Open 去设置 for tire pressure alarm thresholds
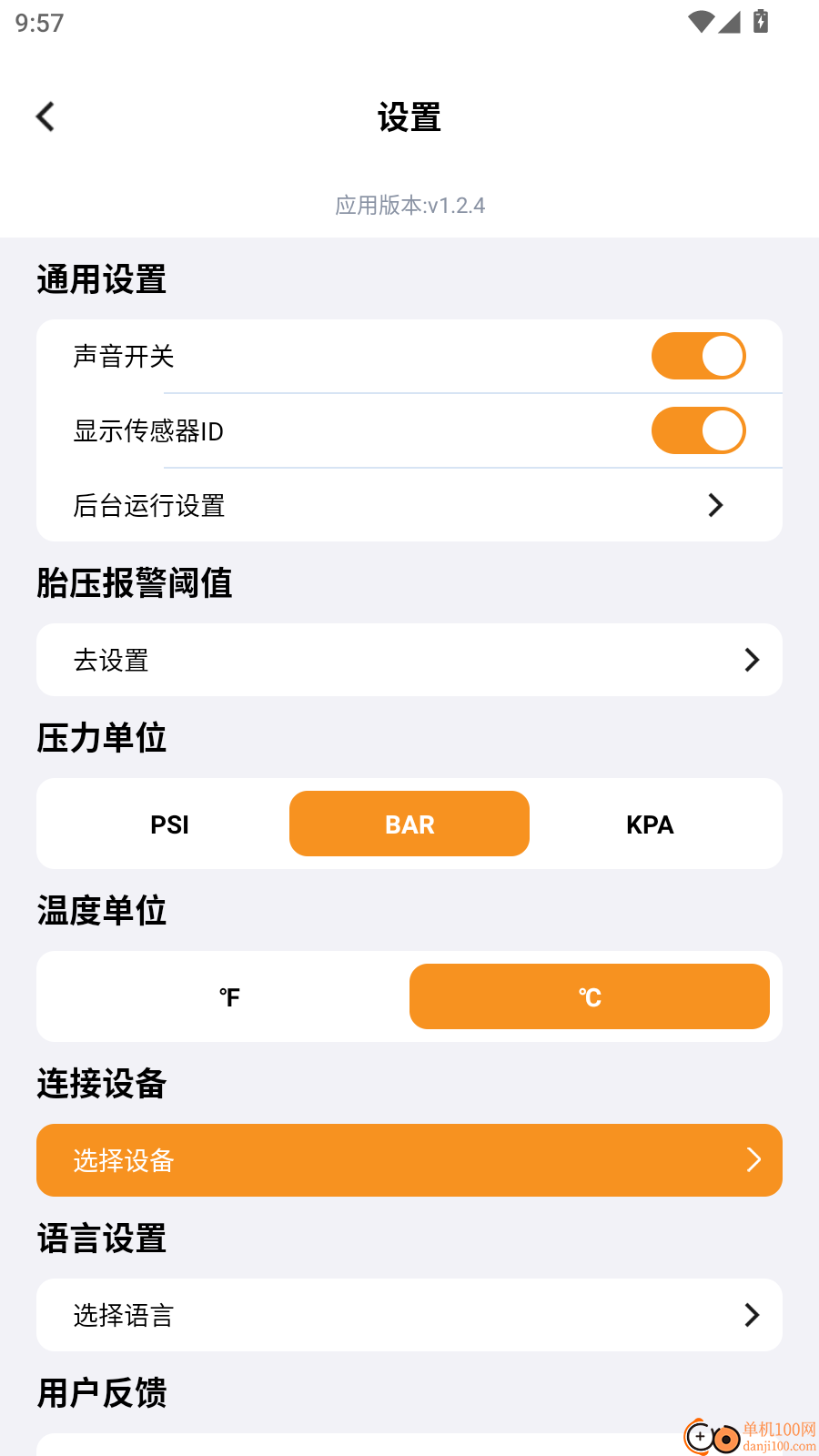 (409, 660)
